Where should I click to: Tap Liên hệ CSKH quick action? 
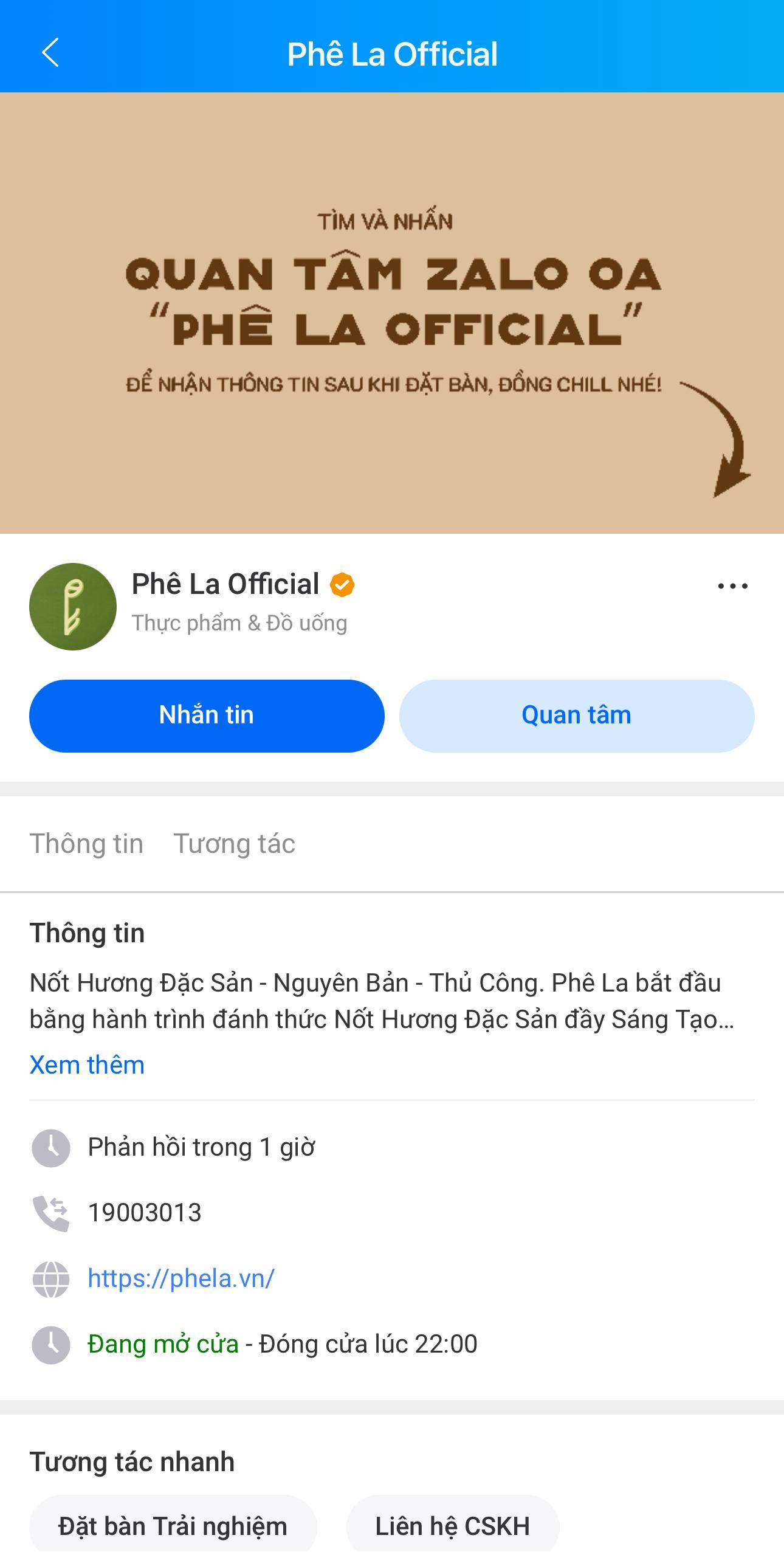(x=453, y=1526)
